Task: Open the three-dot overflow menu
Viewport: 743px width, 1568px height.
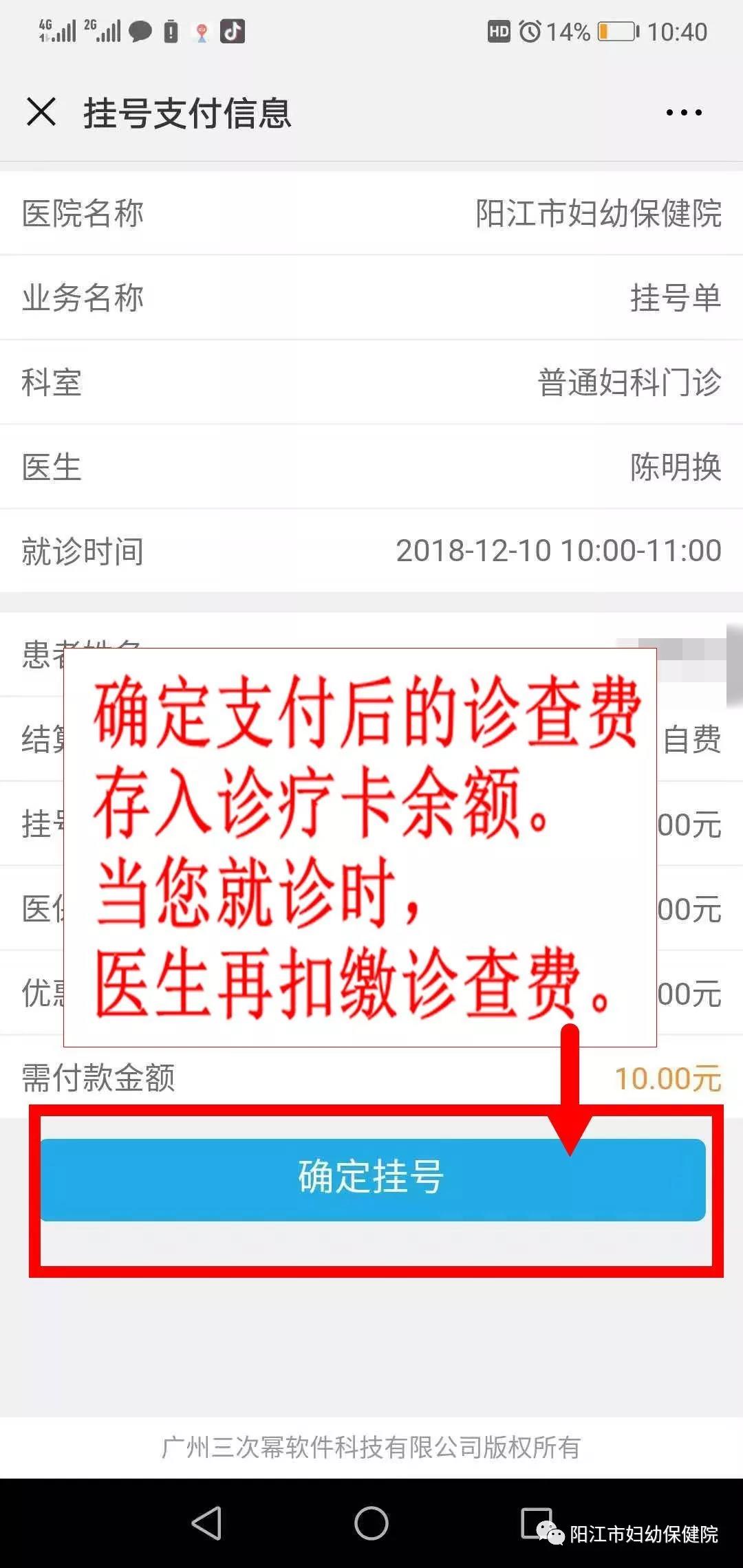Action: (x=684, y=112)
